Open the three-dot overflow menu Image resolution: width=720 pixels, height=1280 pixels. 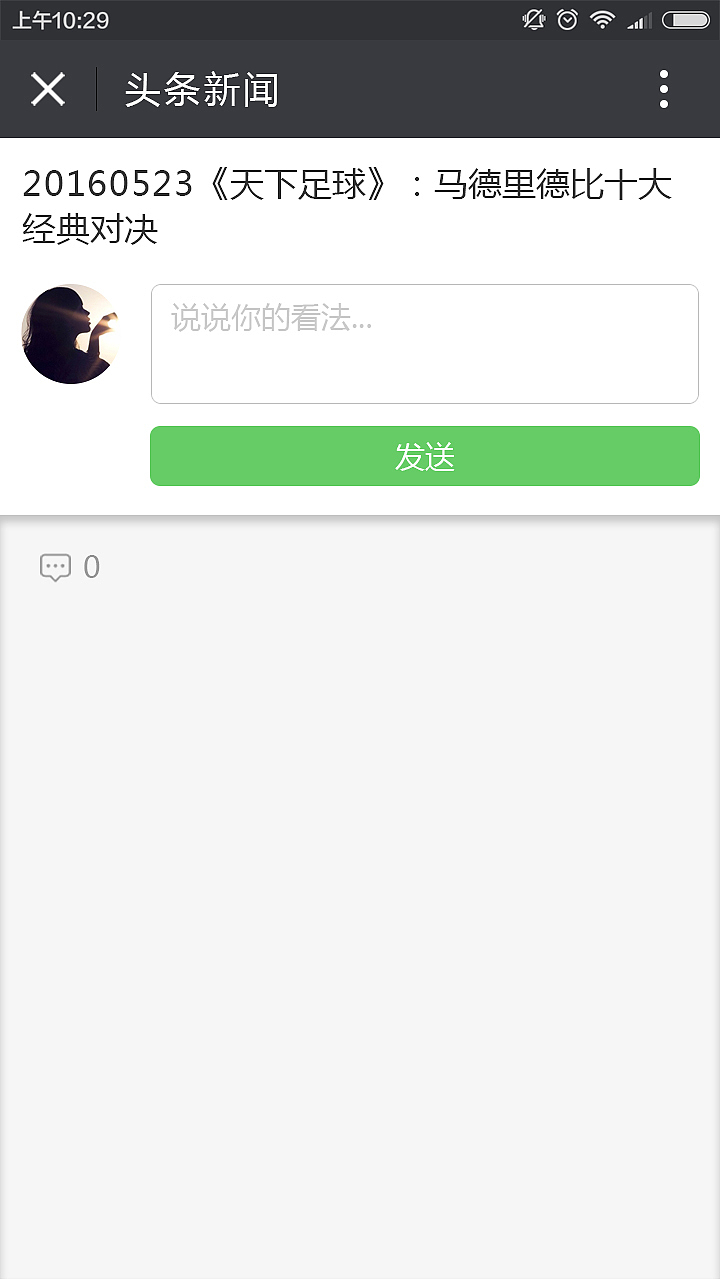[663, 88]
